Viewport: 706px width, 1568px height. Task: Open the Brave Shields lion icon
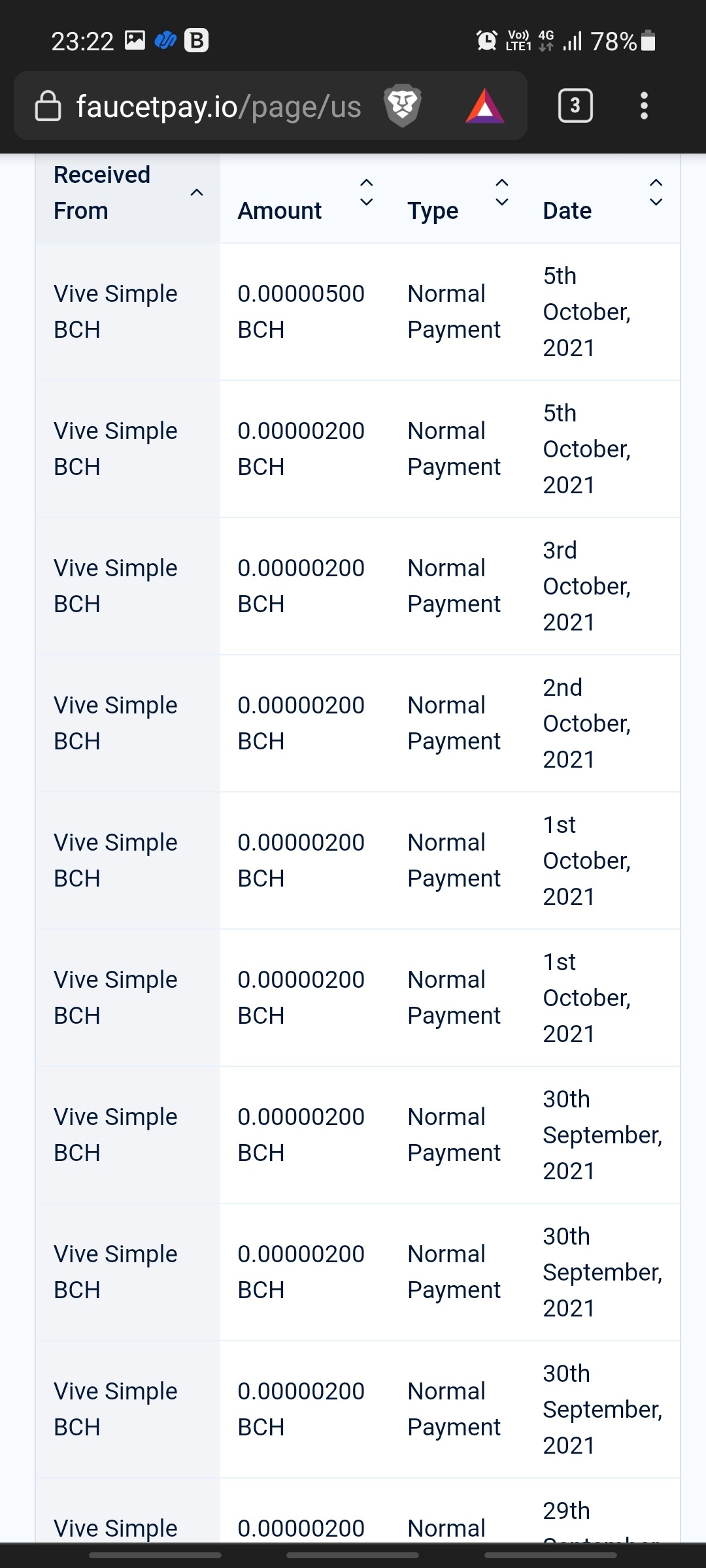tap(403, 106)
